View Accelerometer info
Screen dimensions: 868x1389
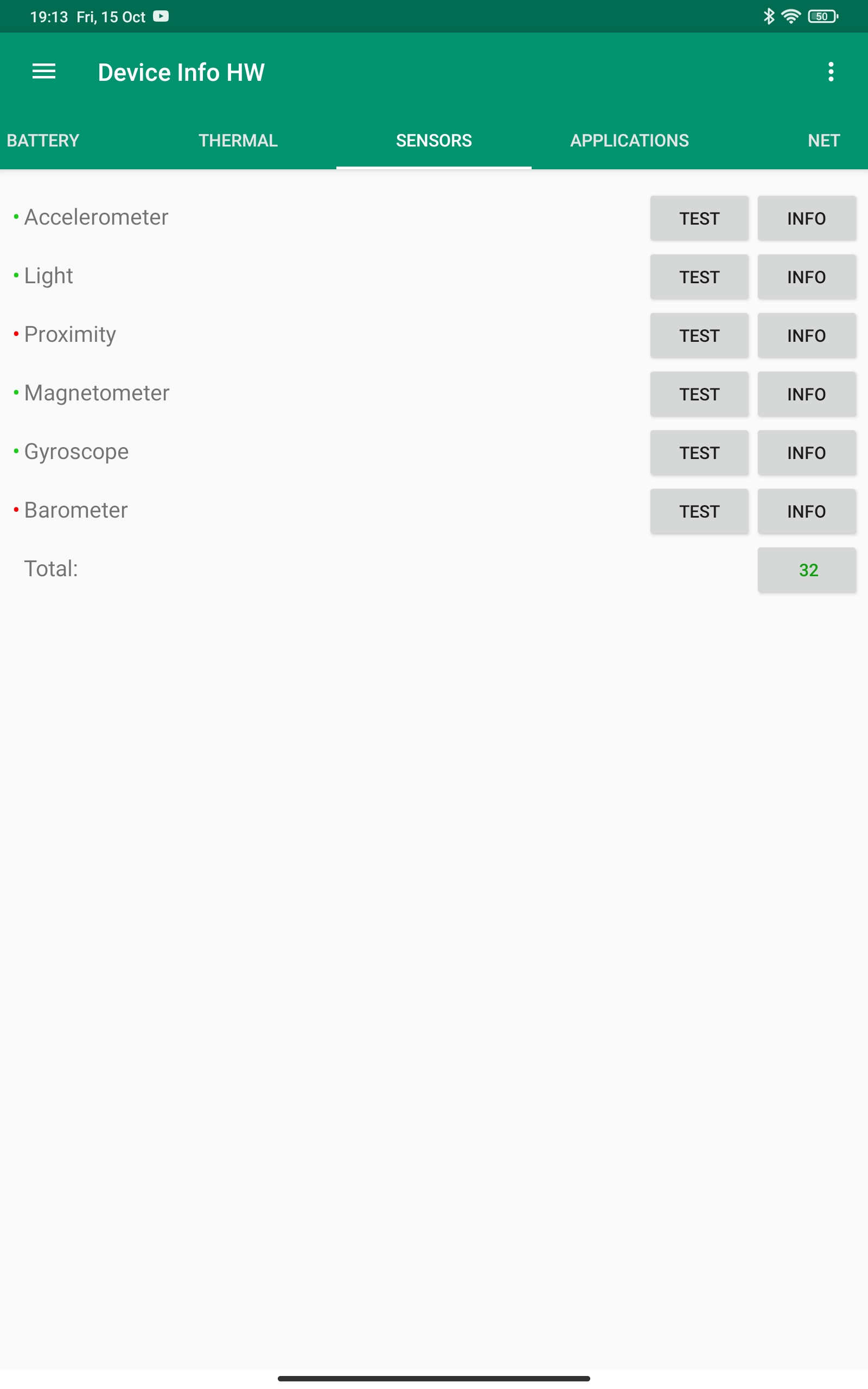tap(806, 218)
